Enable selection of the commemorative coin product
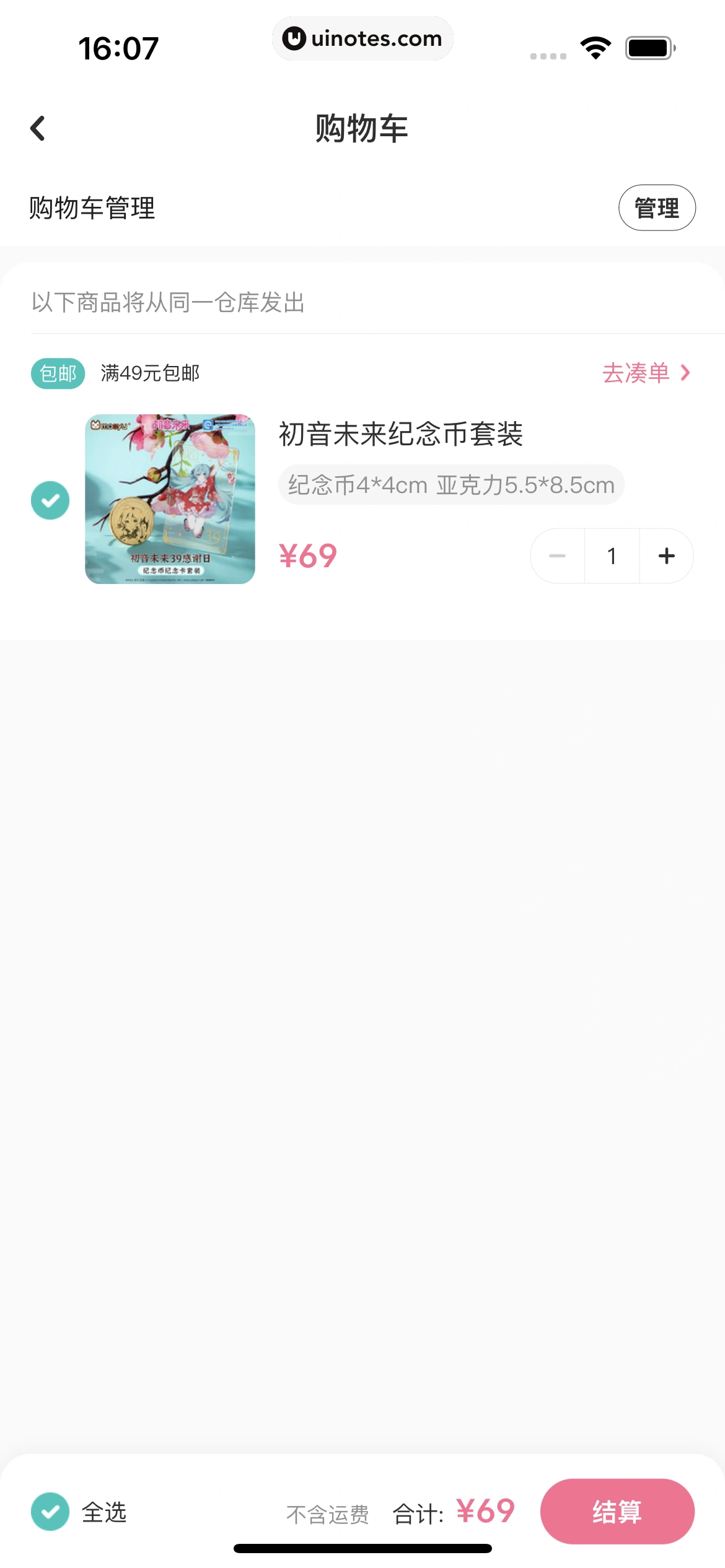The width and height of the screenshot is (725, 1568). [x=50, y=500]
